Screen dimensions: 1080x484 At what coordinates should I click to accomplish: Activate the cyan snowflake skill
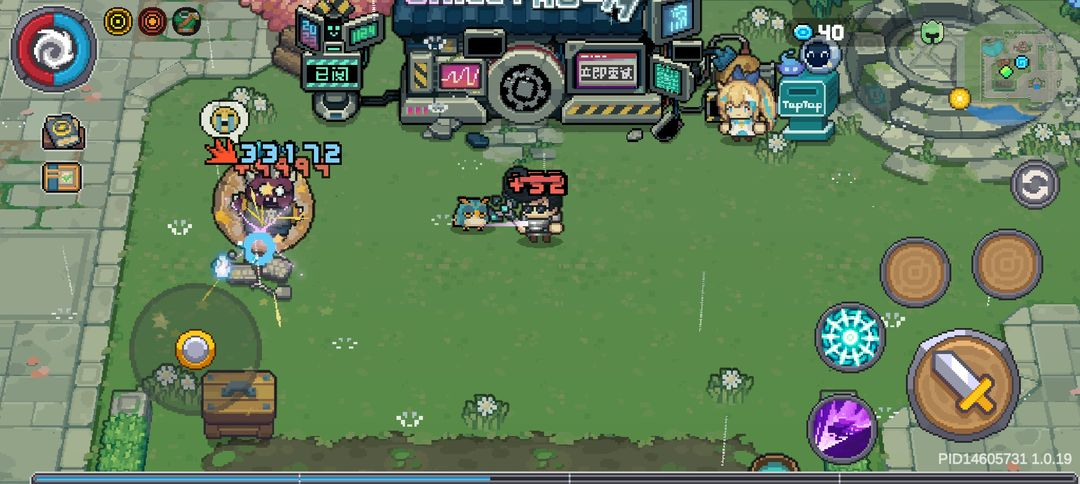click(x=850, y=337)
